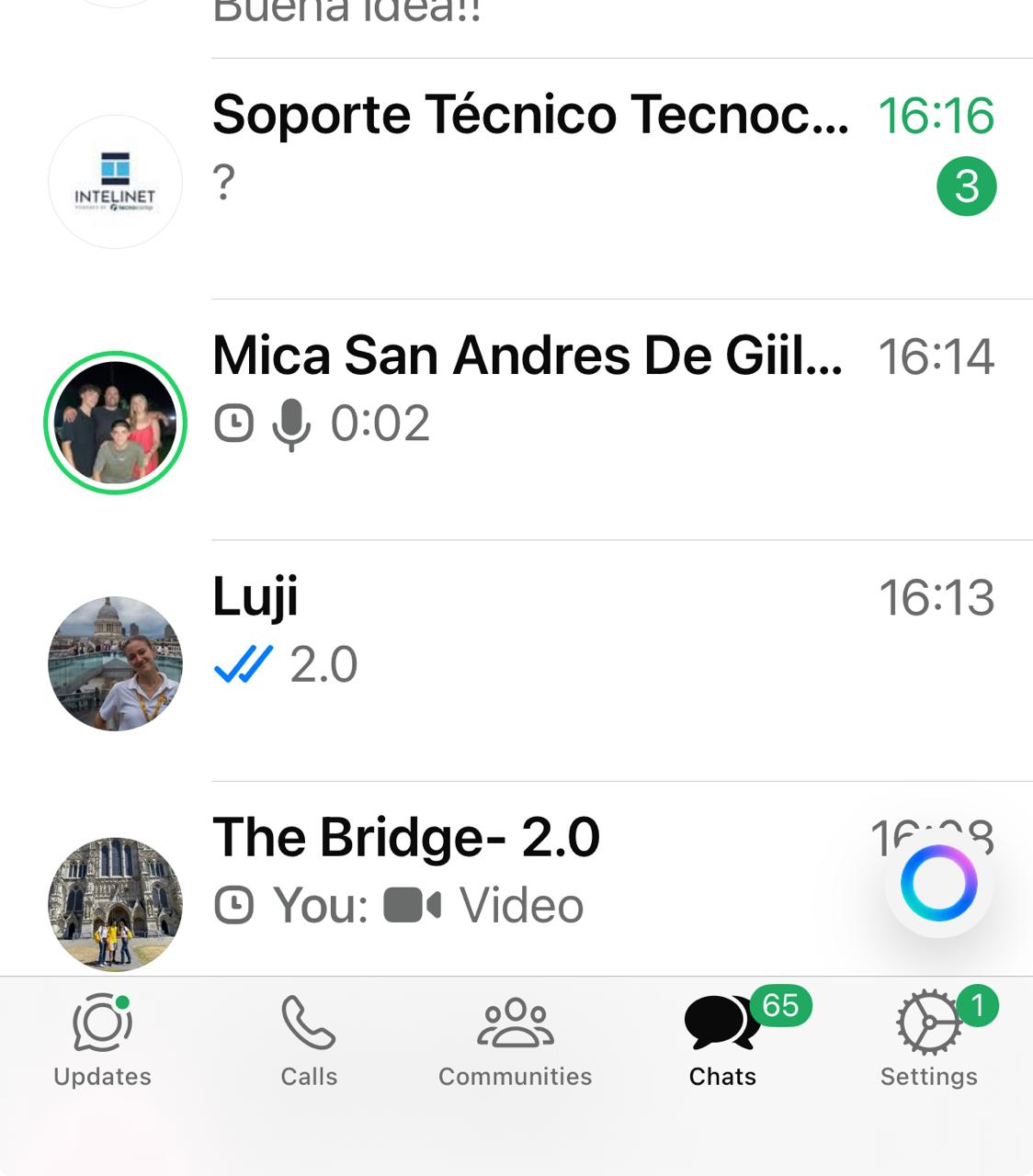Tap the Intelinet profile picture
This screenshot has width=1033, height=1176.
[115, 182]
